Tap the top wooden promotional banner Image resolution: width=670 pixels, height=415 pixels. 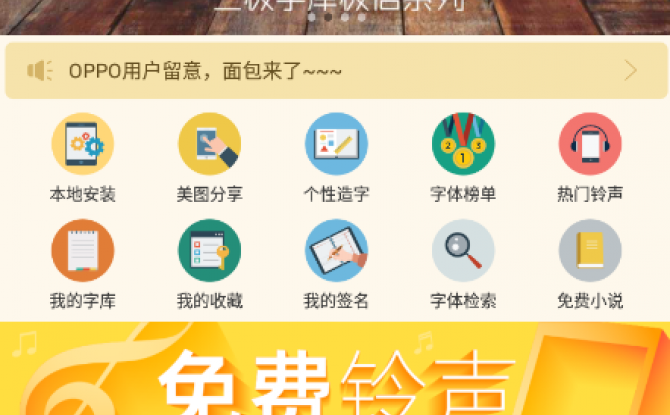pyautogui.click(x=334, y=14)
